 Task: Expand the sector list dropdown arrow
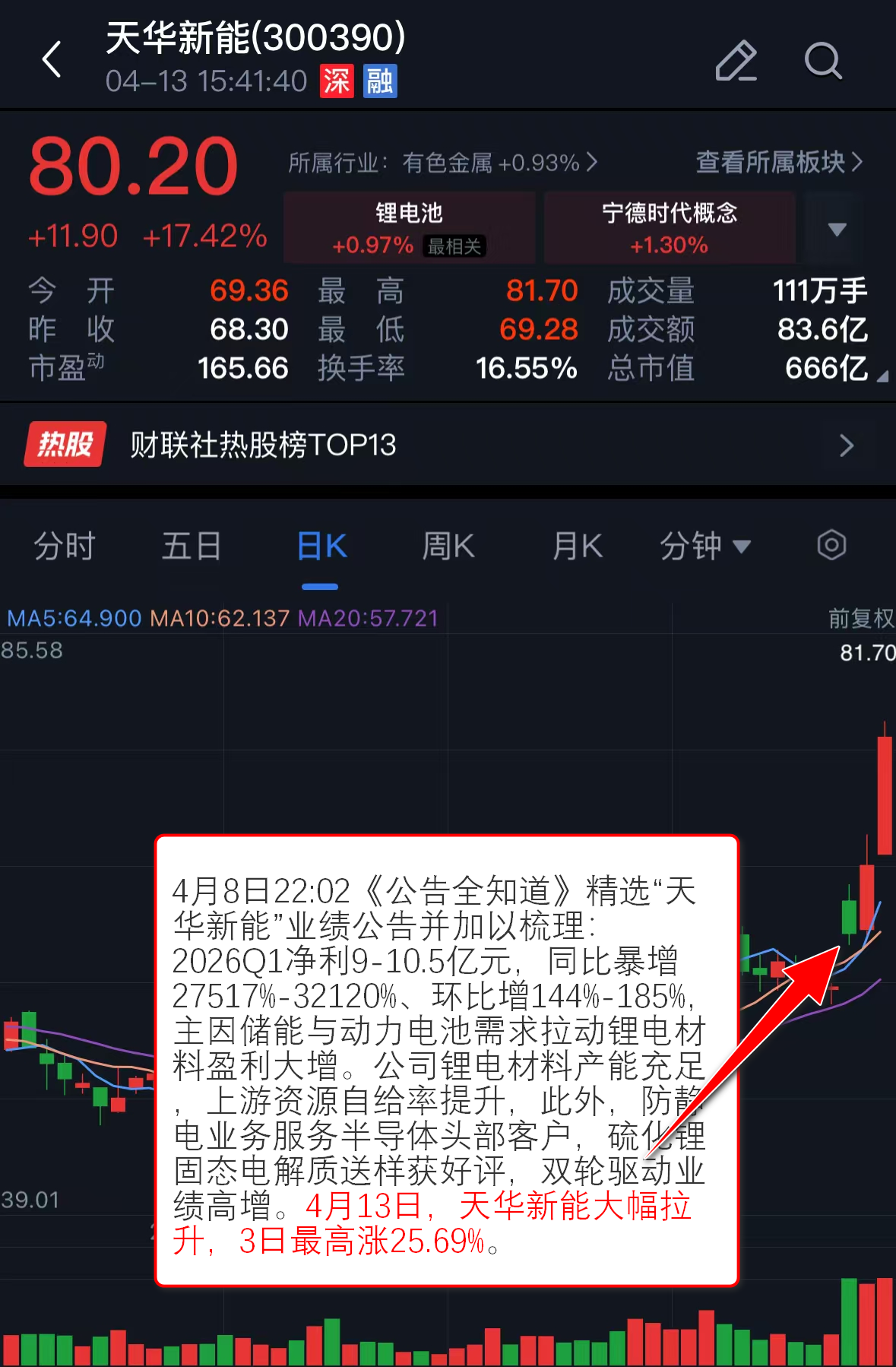837,229
